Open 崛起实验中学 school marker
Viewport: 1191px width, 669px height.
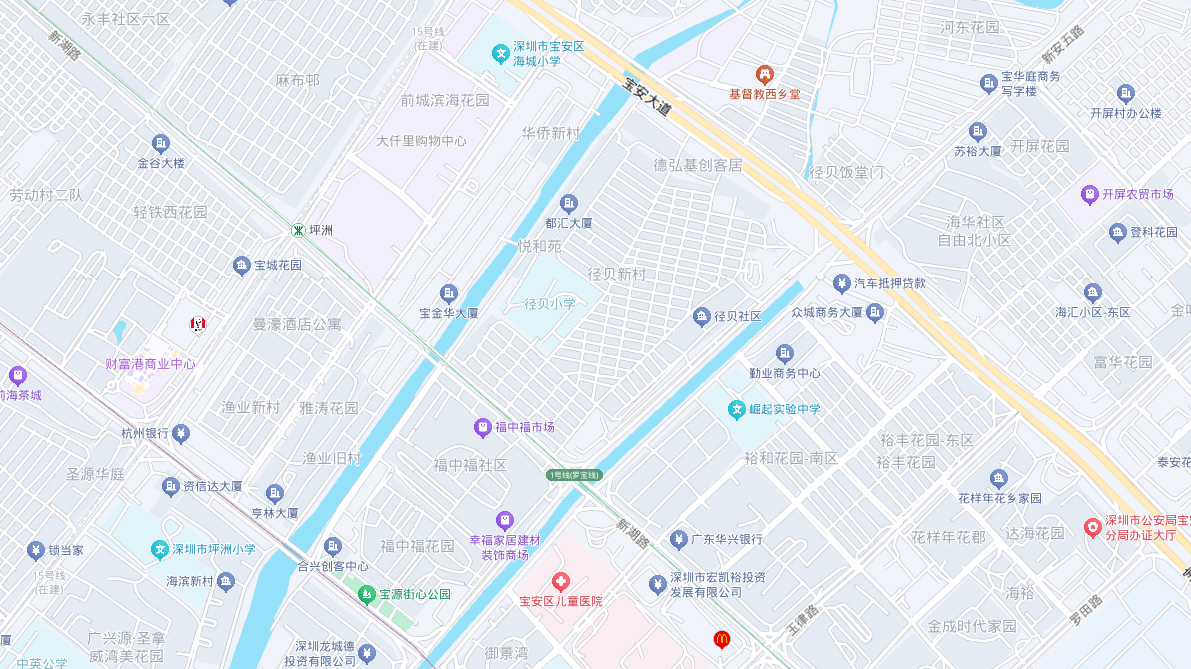click(x=737, y=409)
